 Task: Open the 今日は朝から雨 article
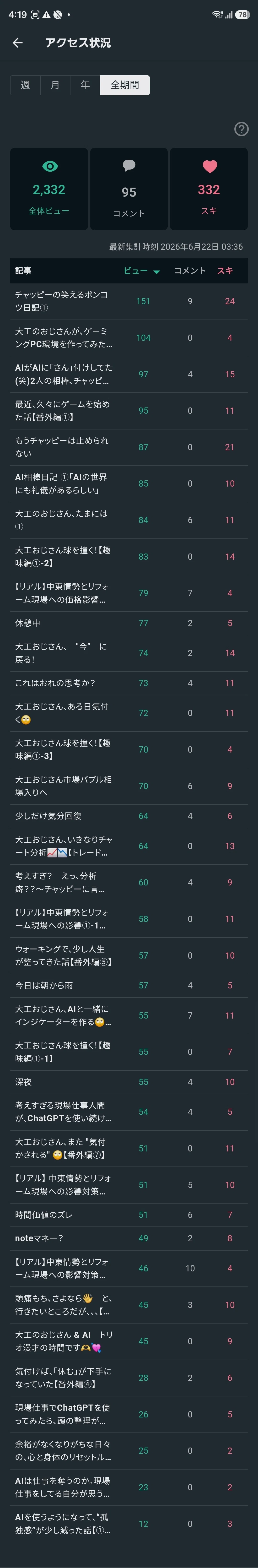[x=129, y=986]
